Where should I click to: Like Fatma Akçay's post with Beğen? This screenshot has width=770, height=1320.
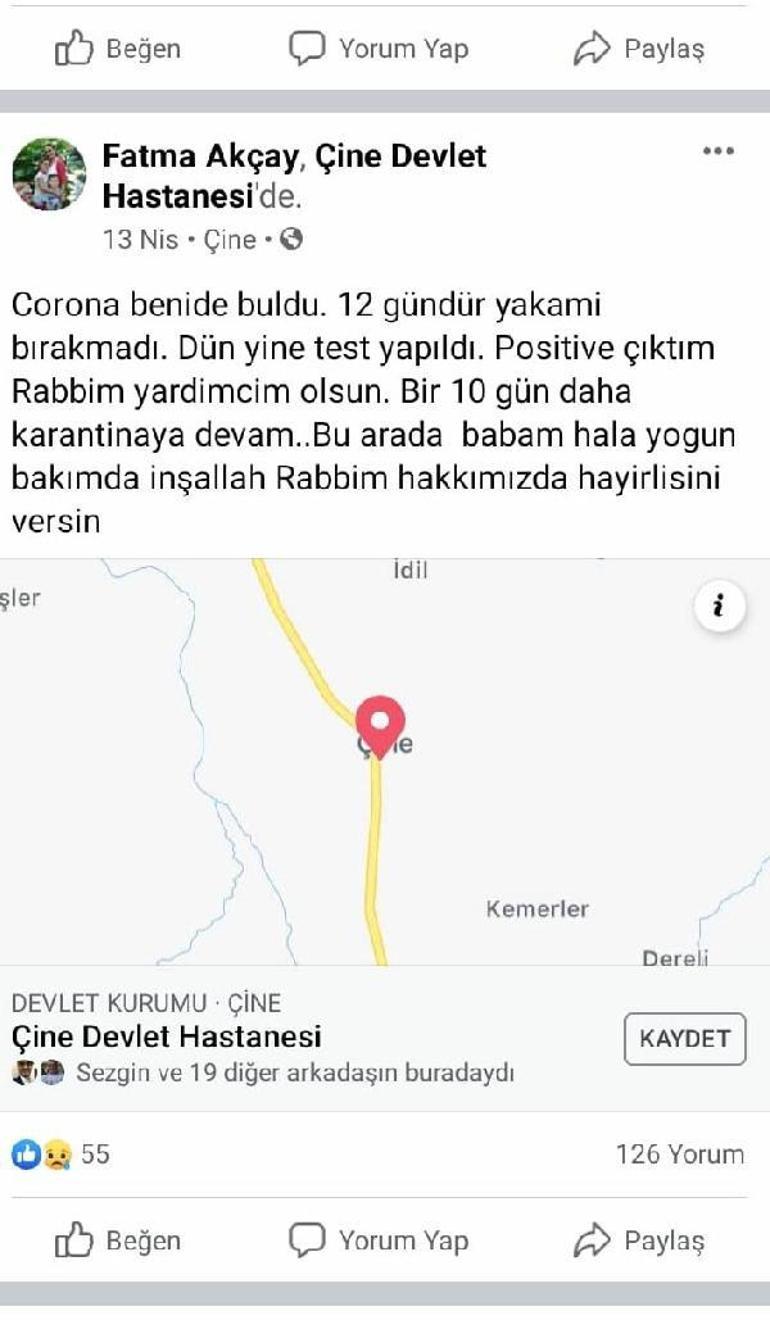pyautogui.click(x=118, y=1241)
